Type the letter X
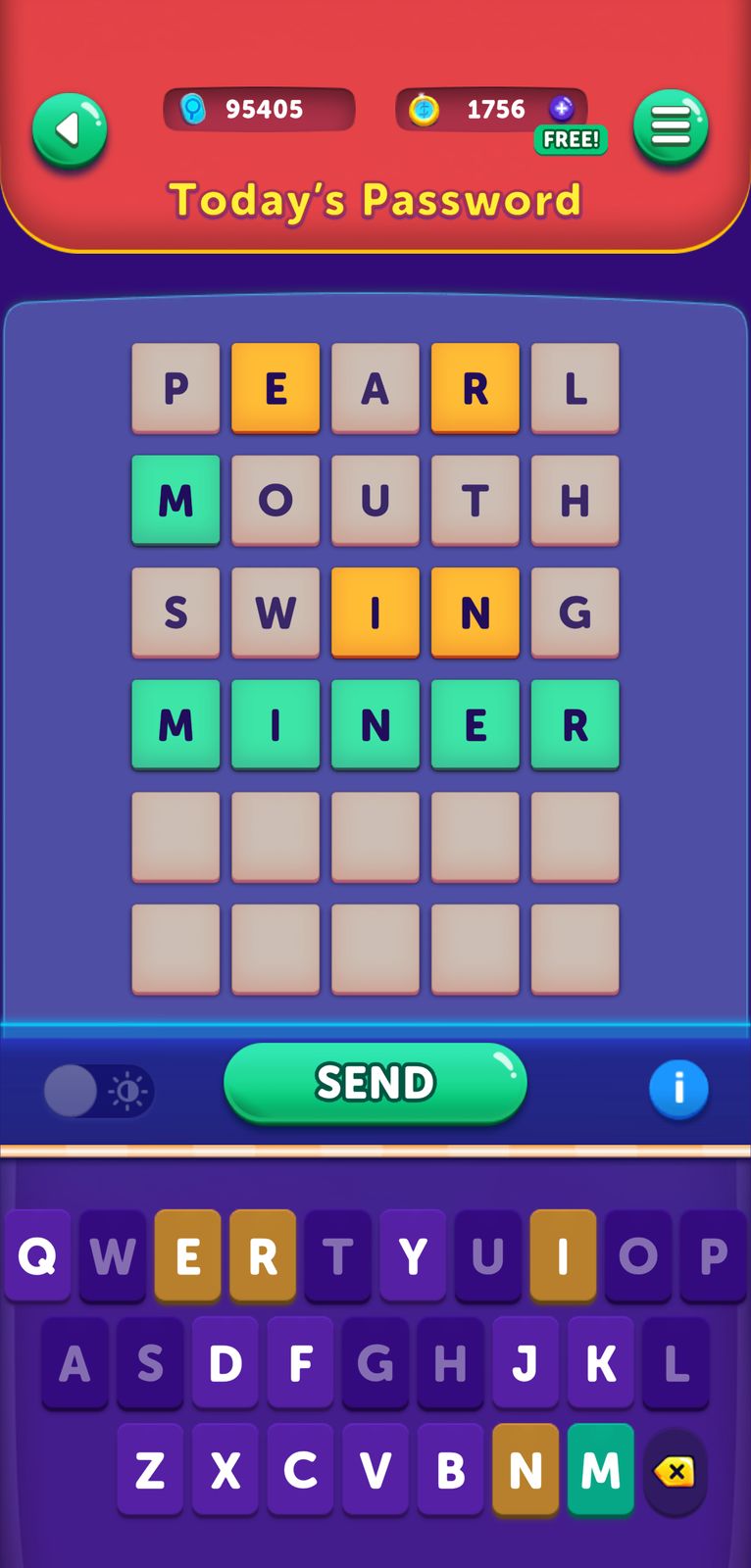Viewport: 751px width, 1568px height. coord(225,1469)
